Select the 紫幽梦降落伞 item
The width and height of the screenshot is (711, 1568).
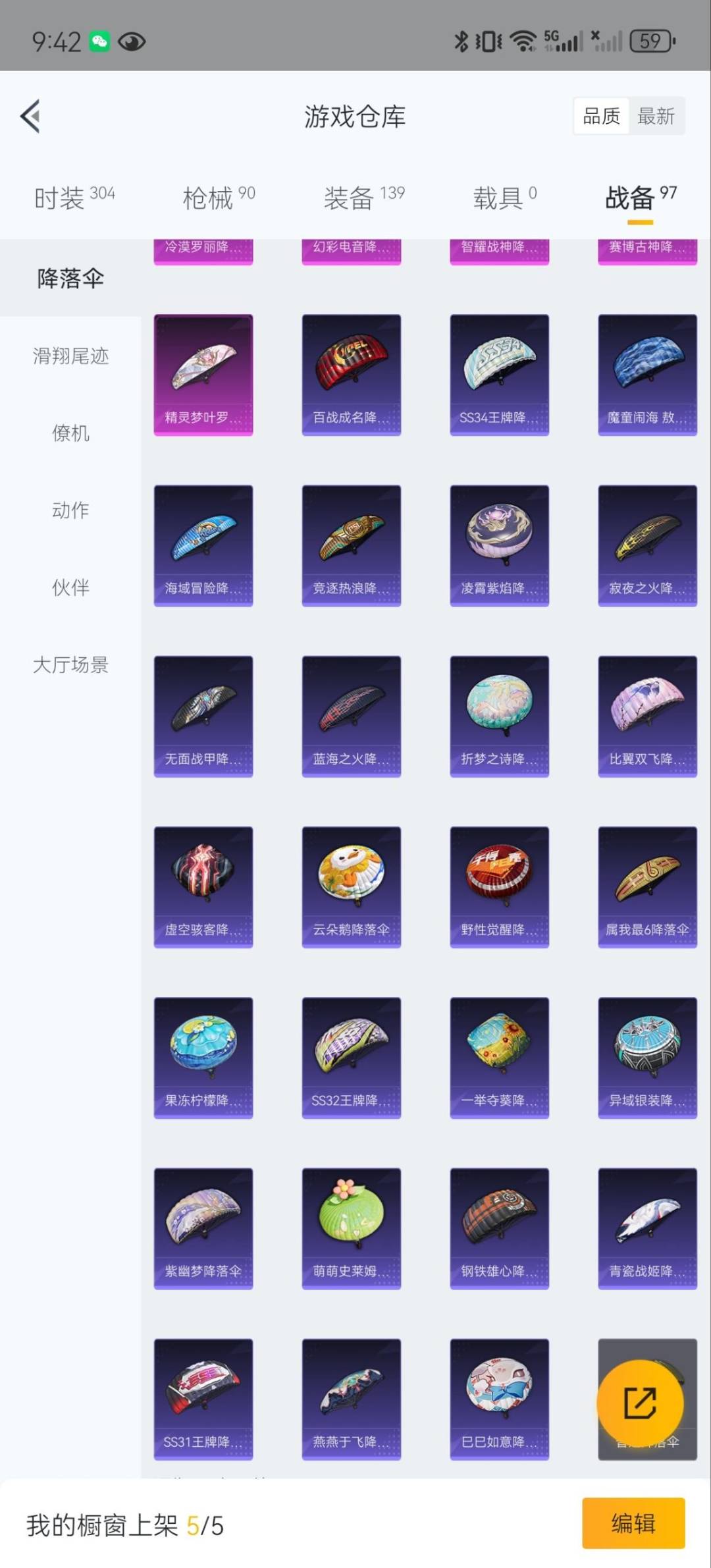pos(203,1228)
